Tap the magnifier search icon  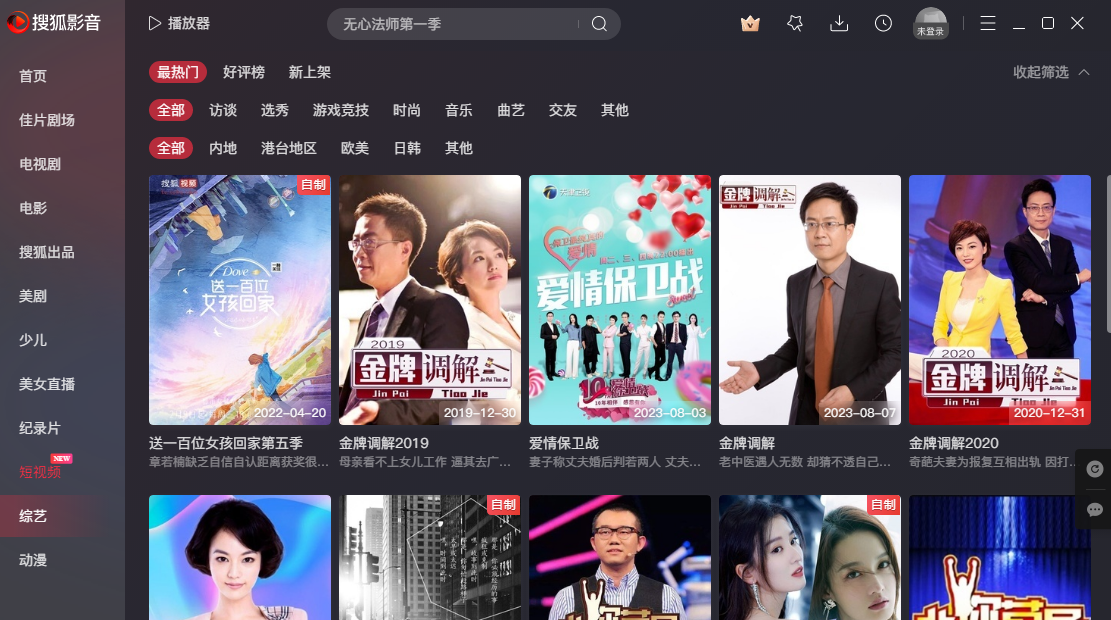(599, 24)
